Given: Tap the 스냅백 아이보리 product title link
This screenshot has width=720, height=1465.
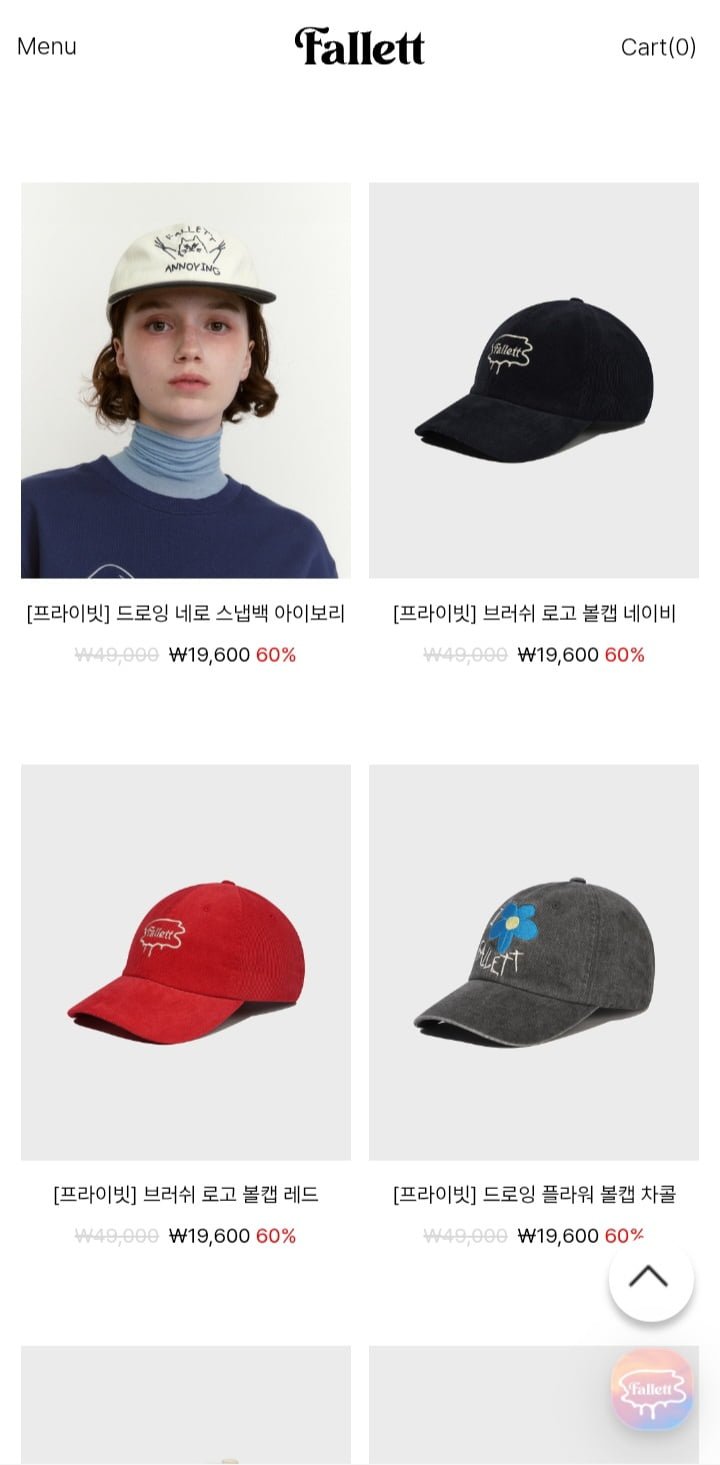Looking at the screenshot, I should click(186, 614).
